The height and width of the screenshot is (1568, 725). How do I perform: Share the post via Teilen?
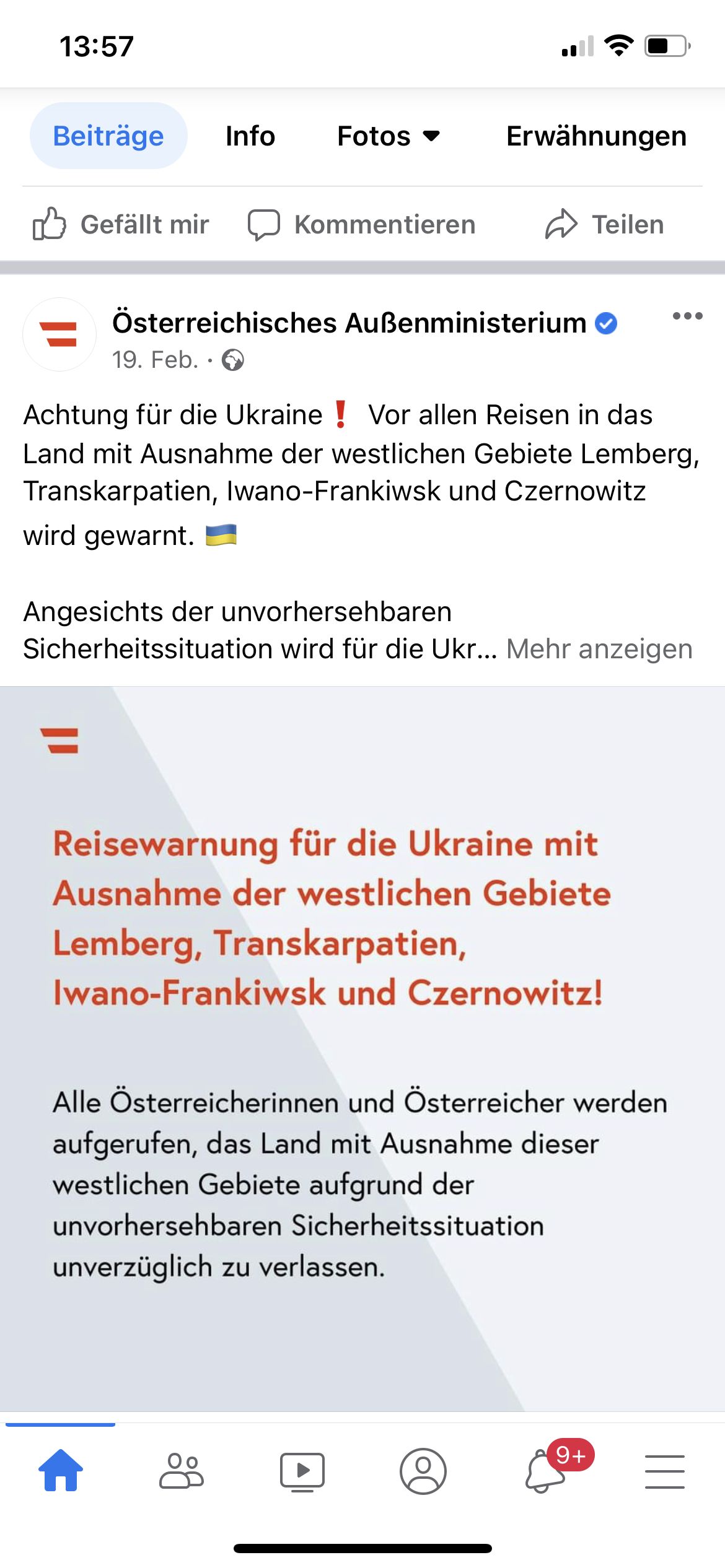604,224
